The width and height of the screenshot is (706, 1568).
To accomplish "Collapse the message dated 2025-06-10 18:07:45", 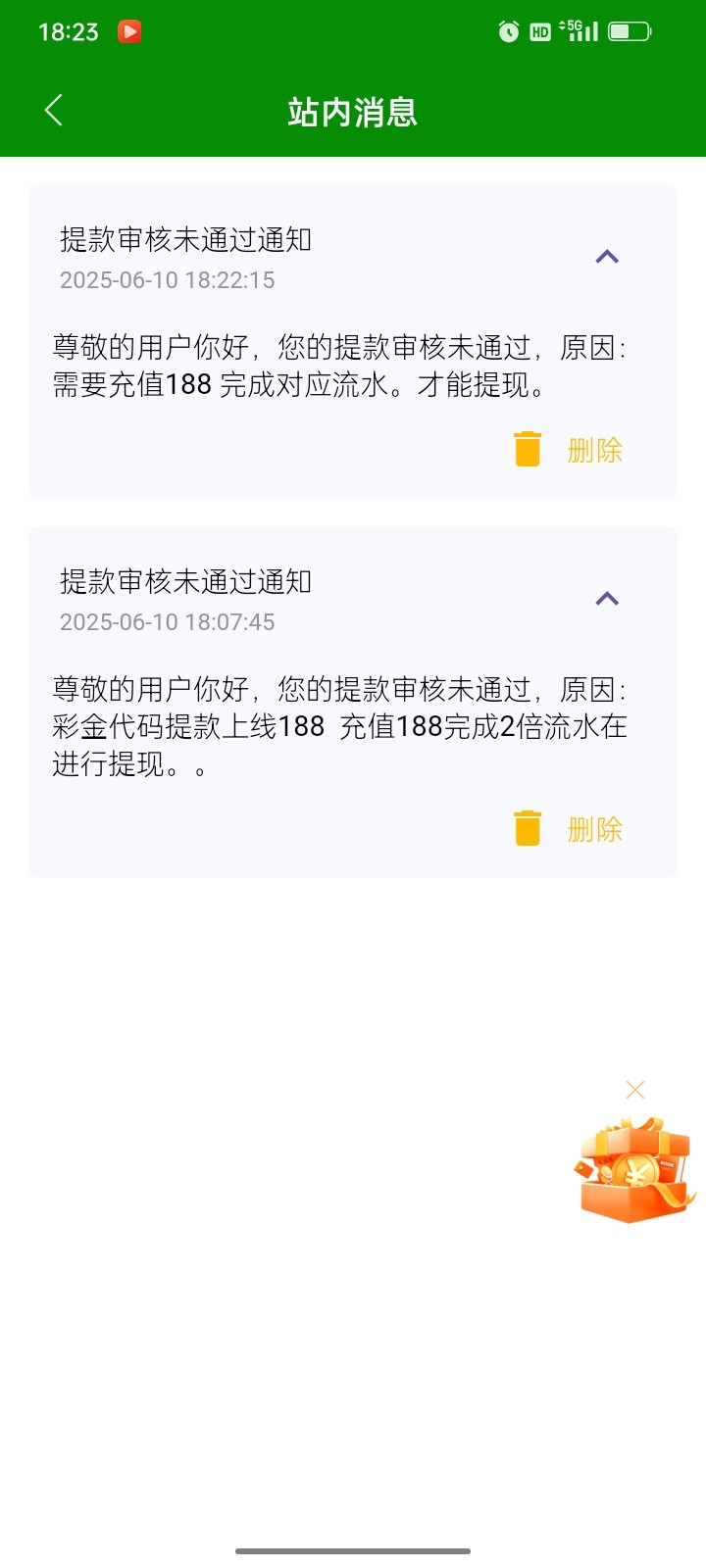I will click(607, 599).
